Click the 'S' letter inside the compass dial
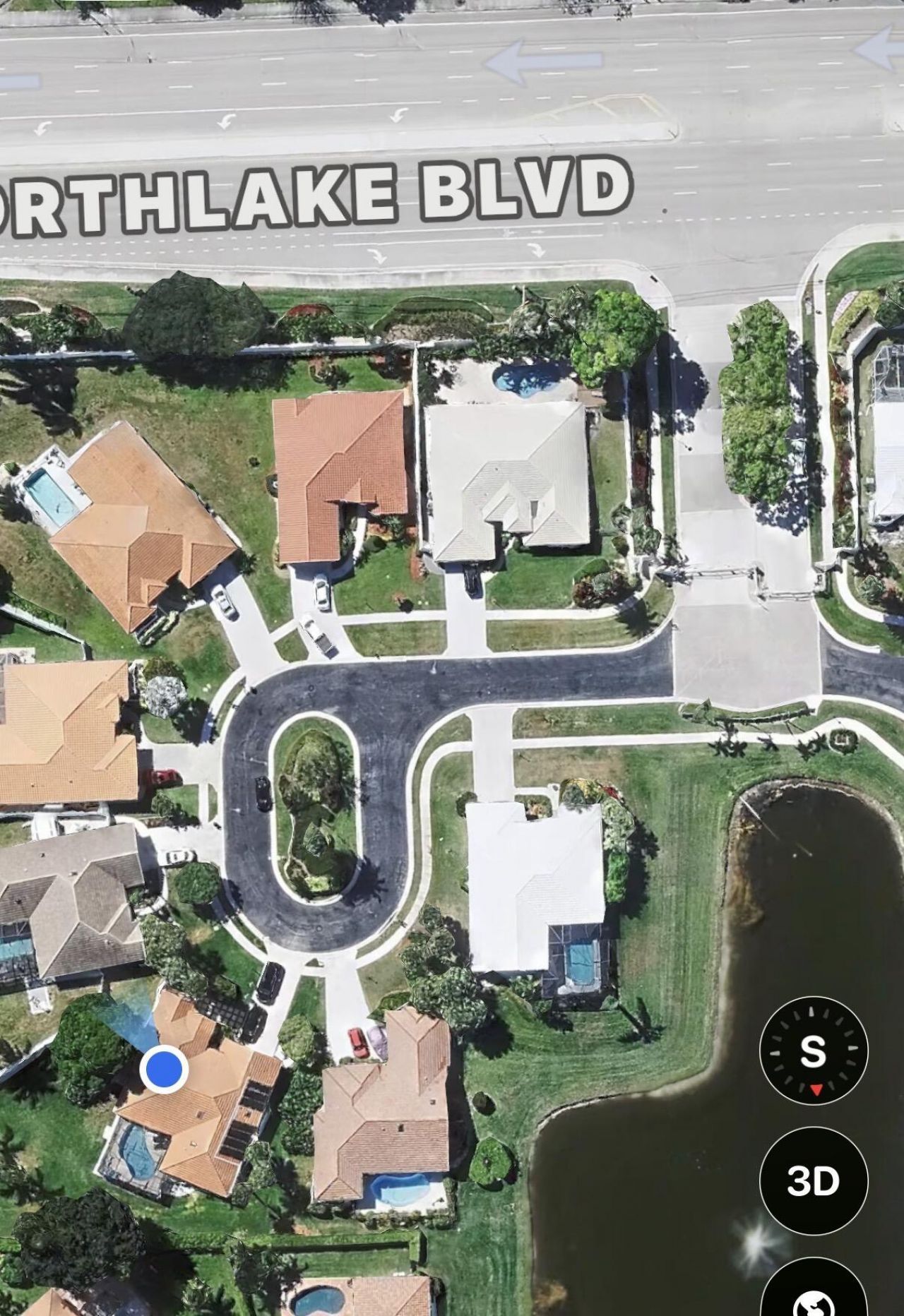The width and height of the screenshot is (904, 1316). pyautogui.click(x=814, y=1052)
